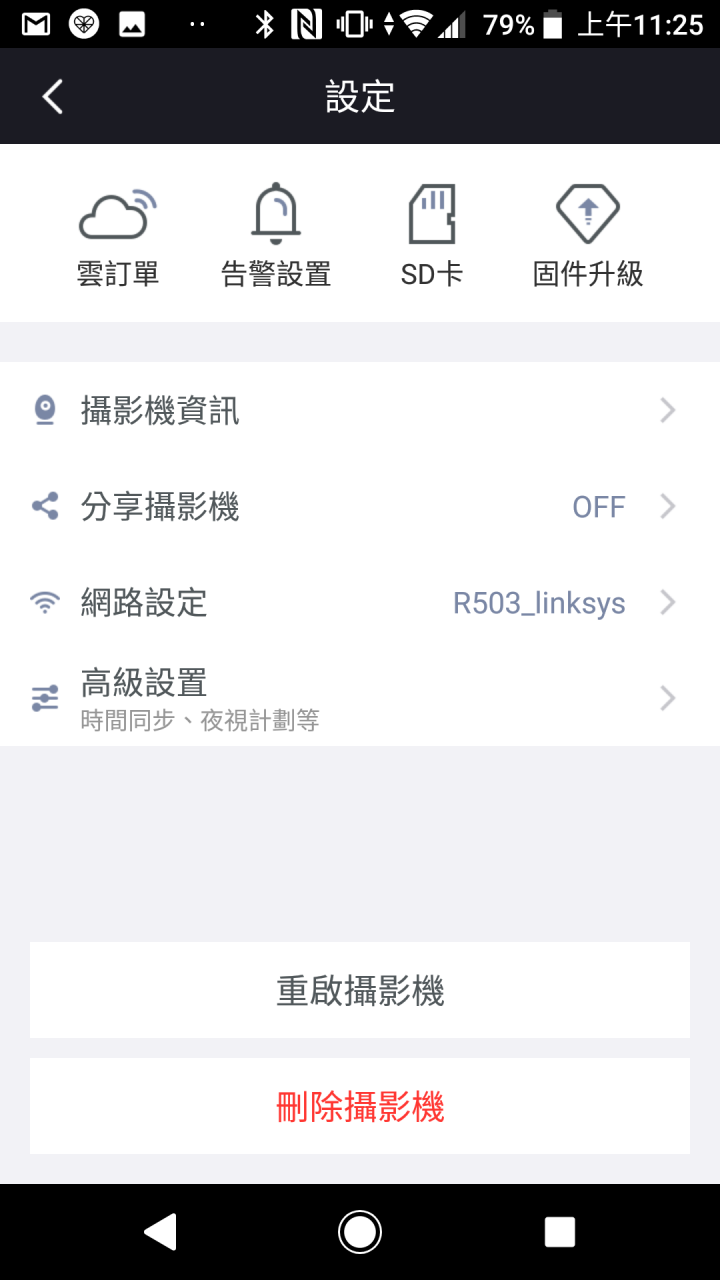Tap 刪除攝影機 to delete camera
720x1280 pixels.
point(360,1106)
